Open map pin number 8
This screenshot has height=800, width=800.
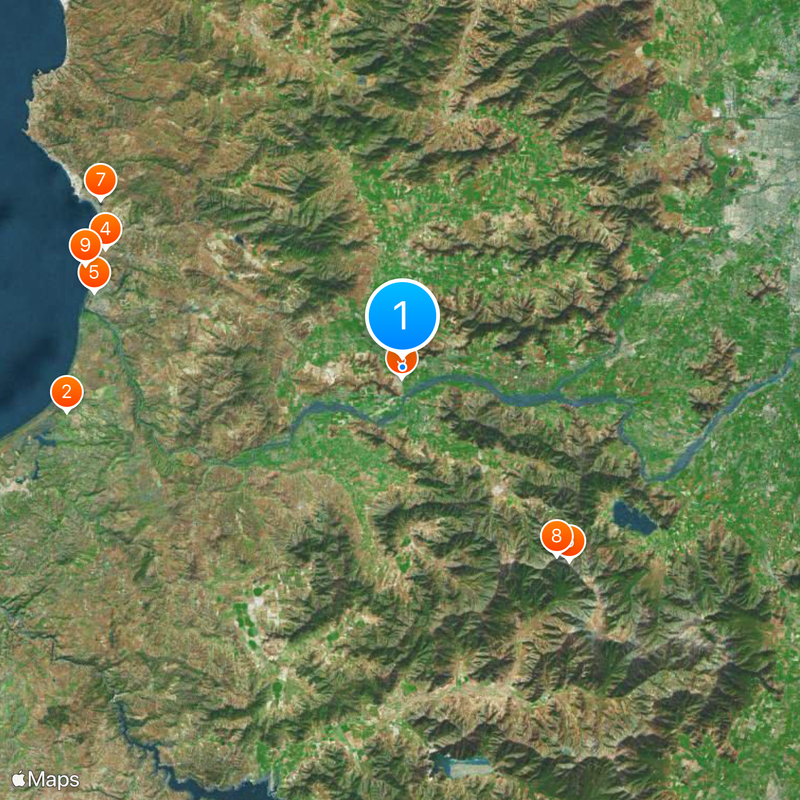coord(555,535)
